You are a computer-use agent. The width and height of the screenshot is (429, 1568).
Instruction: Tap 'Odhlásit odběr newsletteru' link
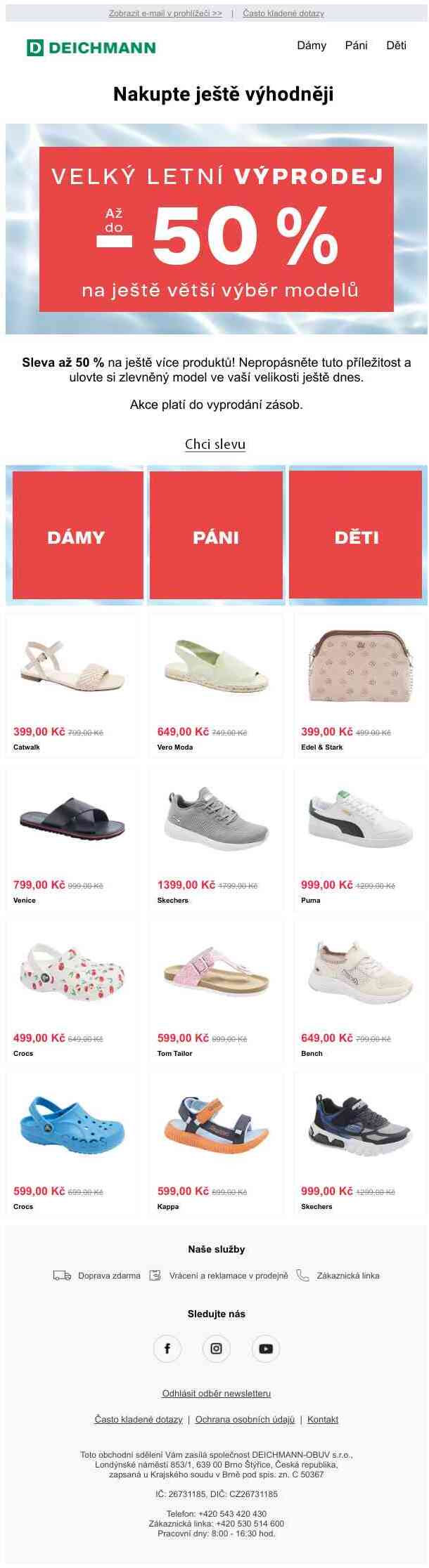pos(216,1393)
